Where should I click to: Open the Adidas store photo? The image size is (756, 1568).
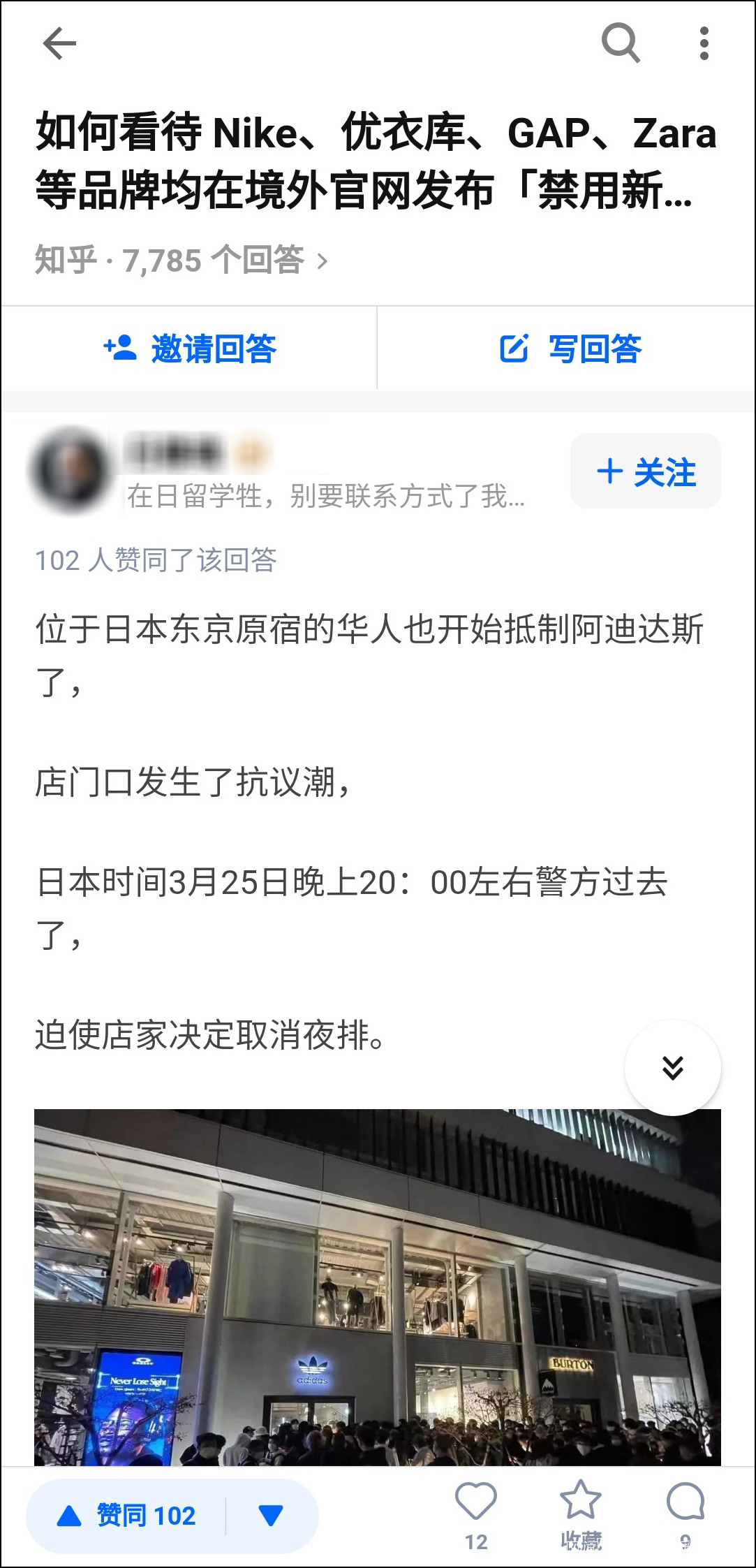pyautogui.click(x=377, y=1285)
